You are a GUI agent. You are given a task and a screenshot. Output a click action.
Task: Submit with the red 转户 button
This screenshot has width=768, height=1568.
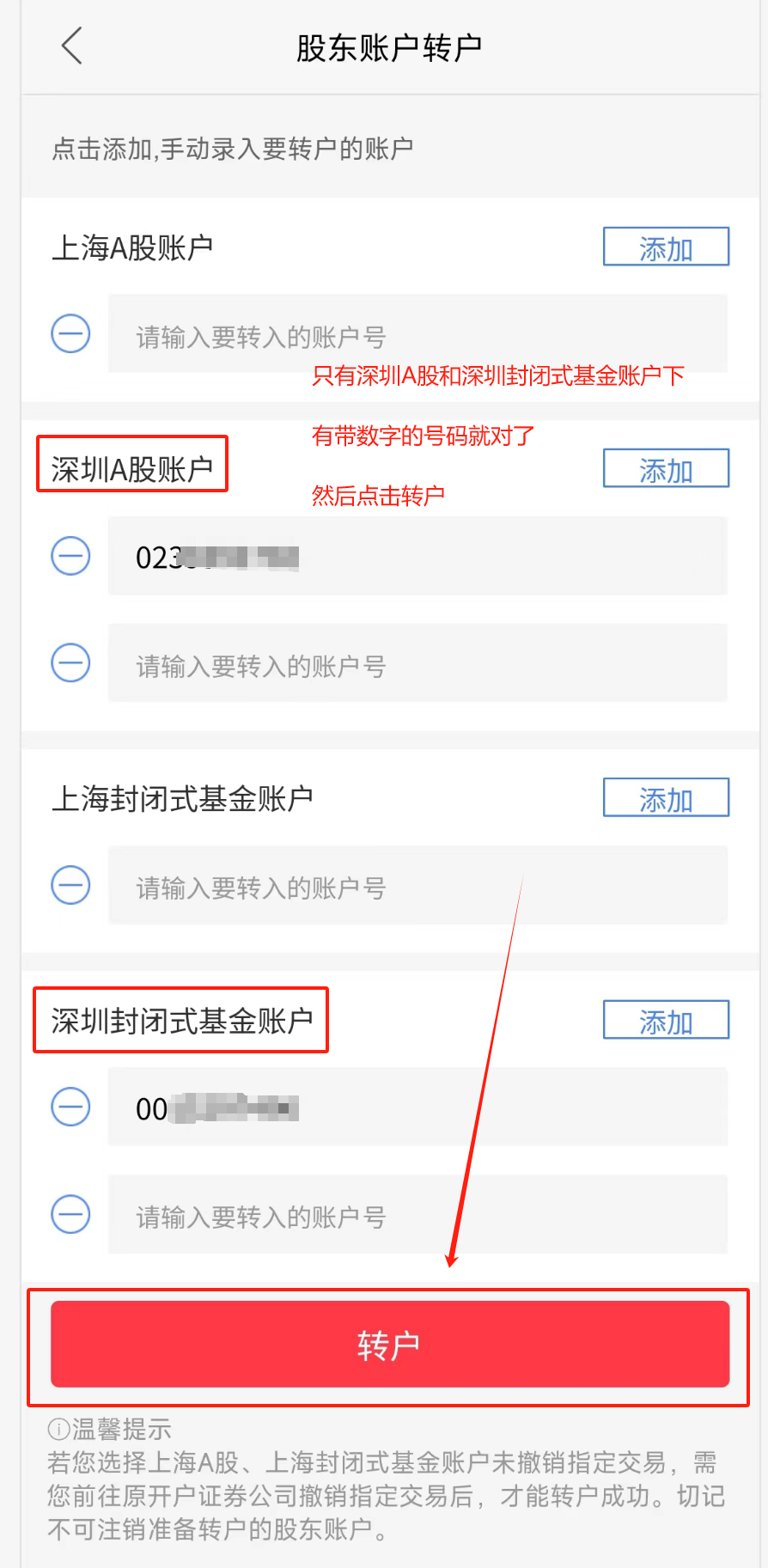coord(389,1345)
